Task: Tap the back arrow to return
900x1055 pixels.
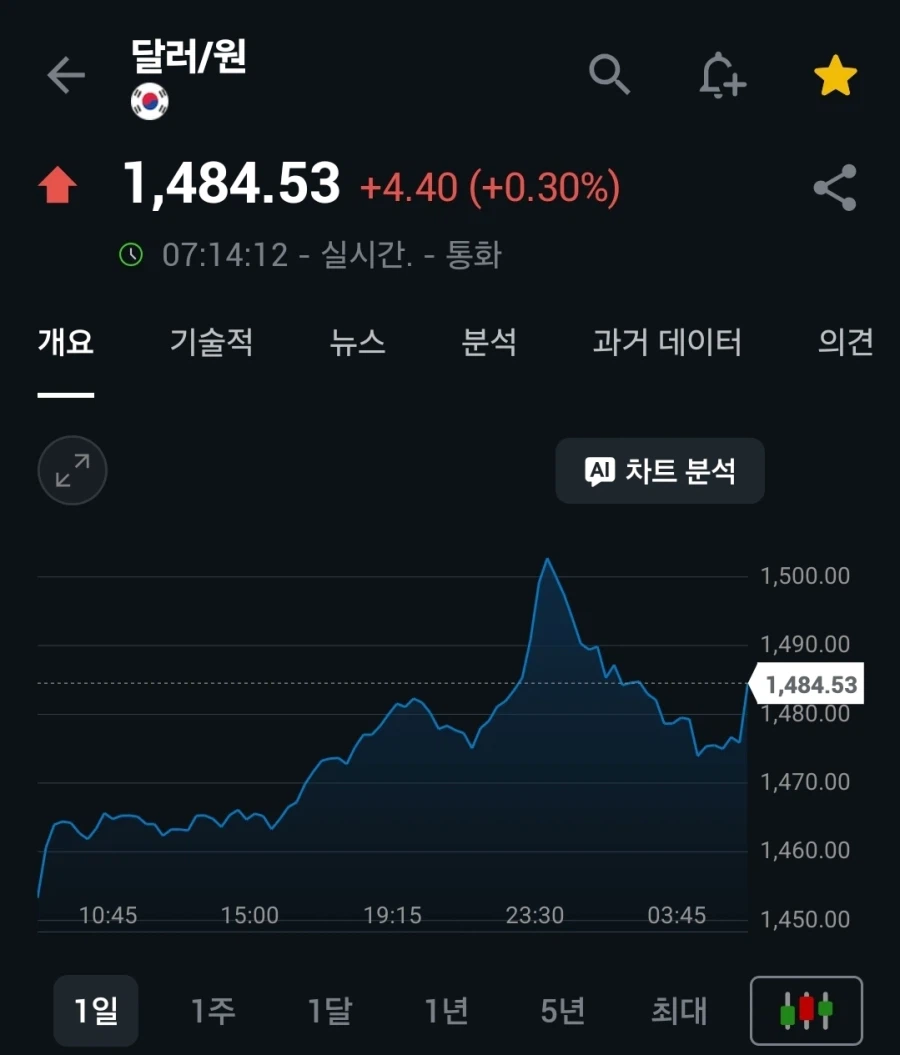Action: coord(64,75)
